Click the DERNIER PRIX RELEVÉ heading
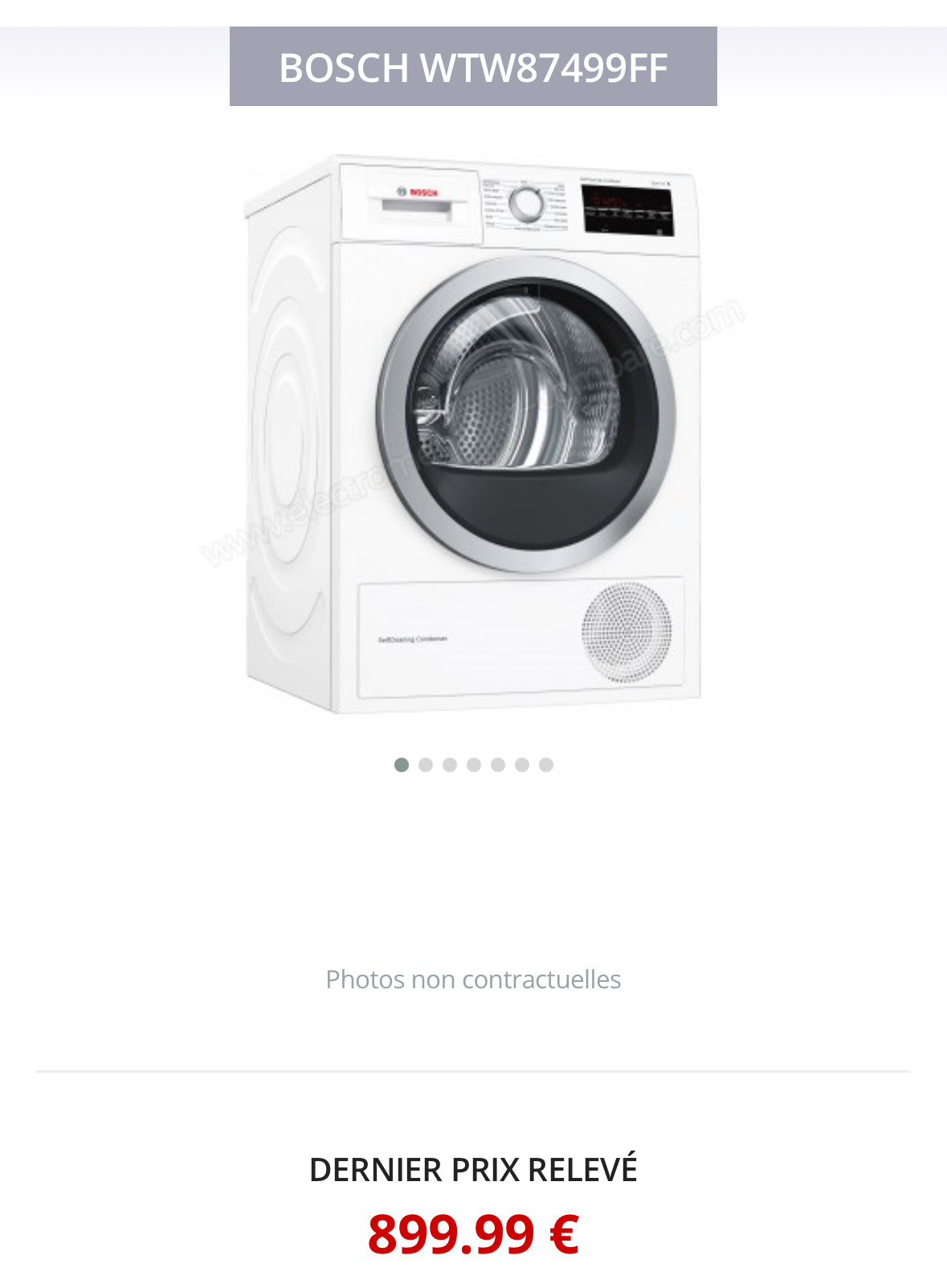 point(473,1170)
